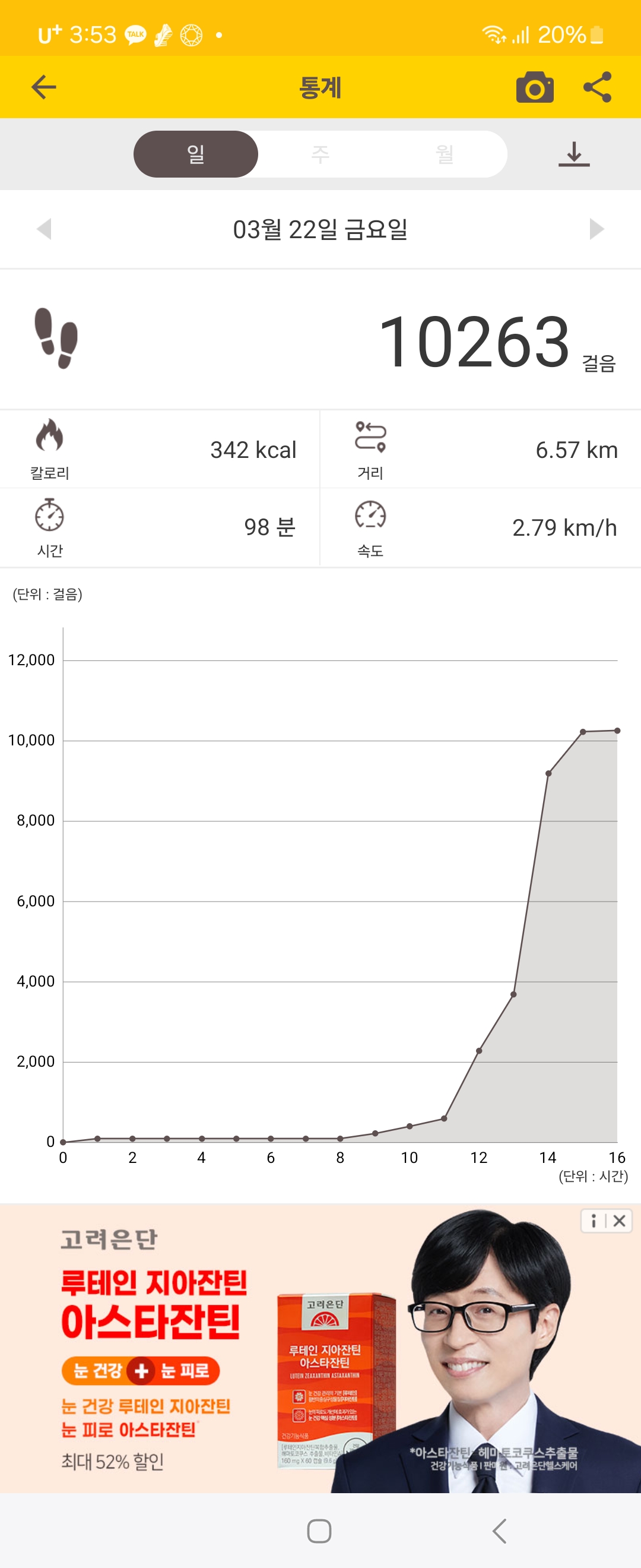
Task: Tap the system back button
Action: tap(499, 1531)
